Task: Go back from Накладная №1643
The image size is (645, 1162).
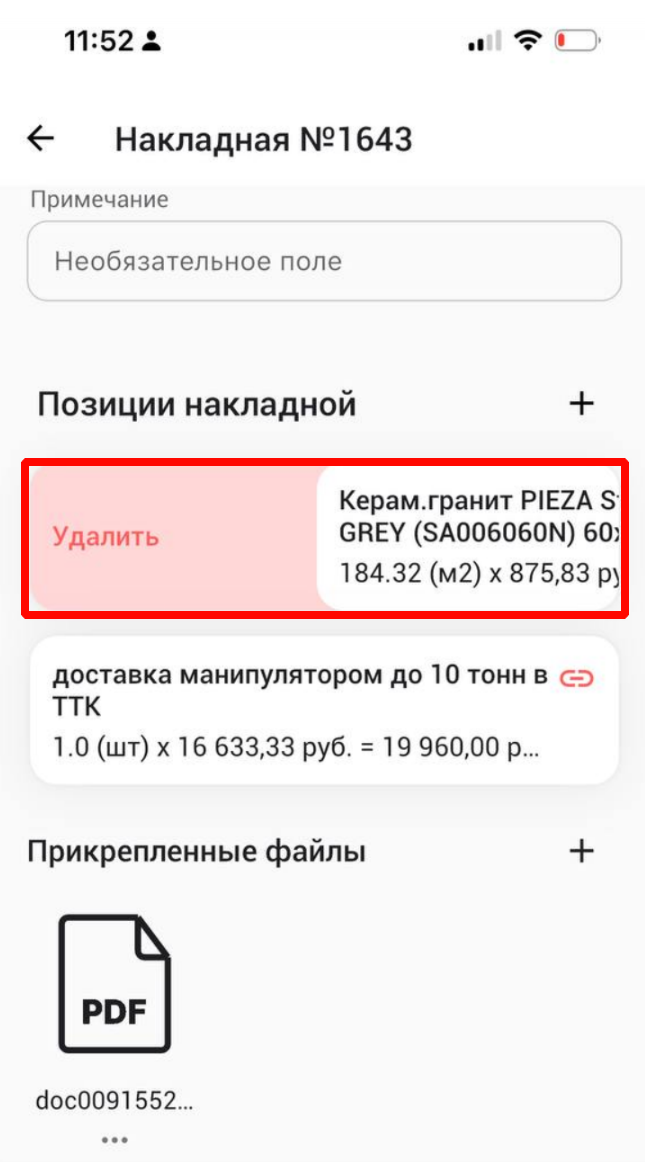Action: 41,139
